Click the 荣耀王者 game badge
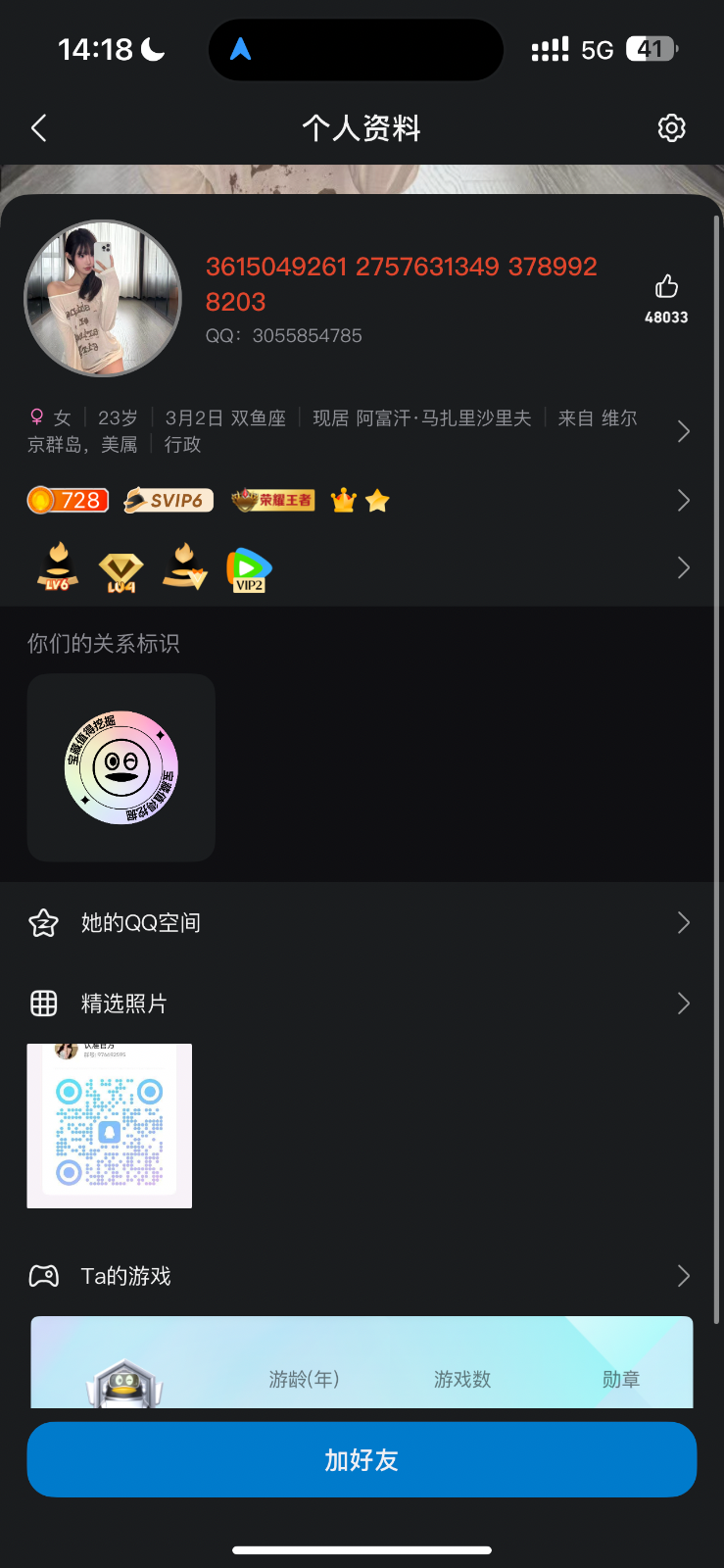724x1568 pixels. pyautogui.click(x=271, y=500)
